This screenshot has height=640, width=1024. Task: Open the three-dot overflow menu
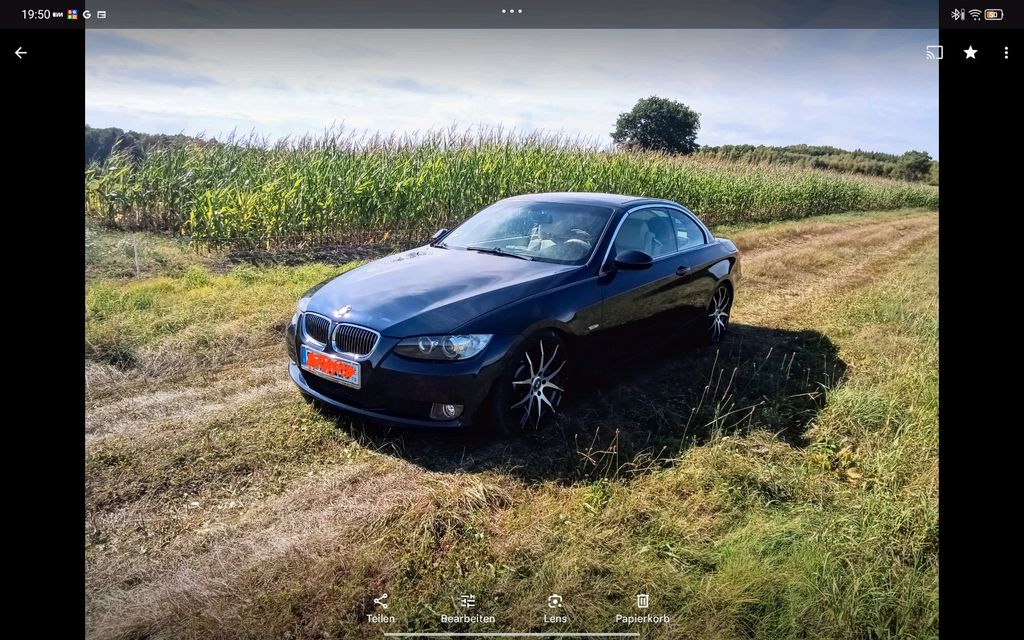coord(1006,53)
